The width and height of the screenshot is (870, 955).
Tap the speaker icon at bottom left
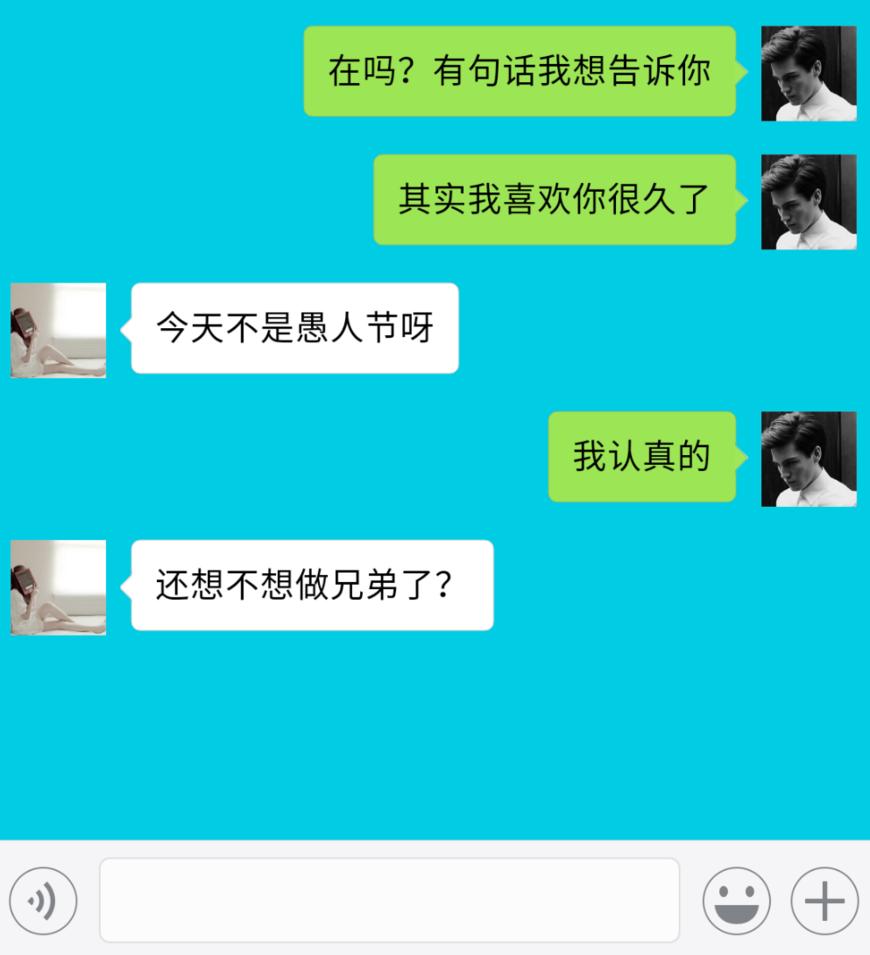coord(43,901)
